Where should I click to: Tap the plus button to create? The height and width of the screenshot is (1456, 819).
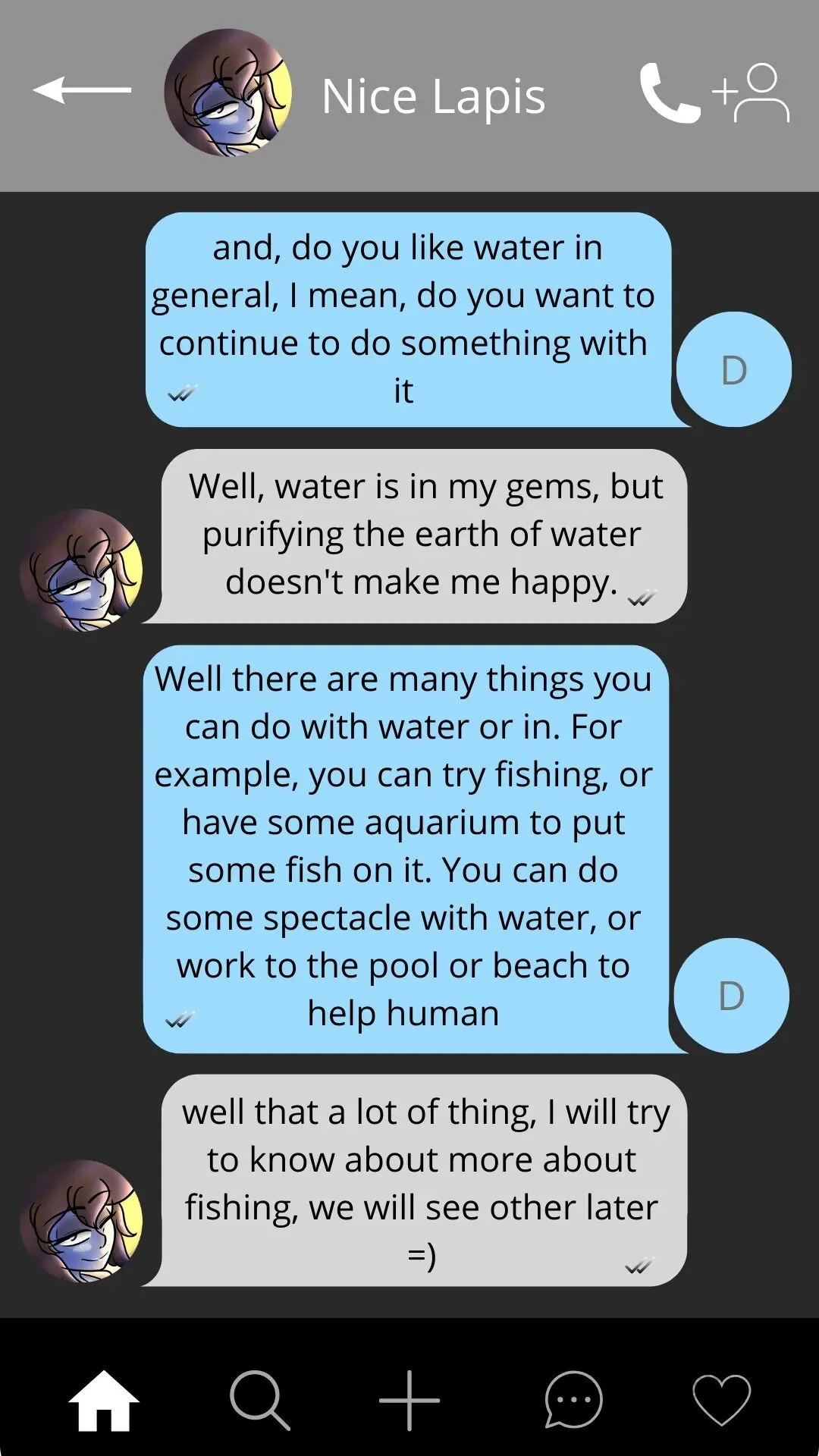point(409,1401)
